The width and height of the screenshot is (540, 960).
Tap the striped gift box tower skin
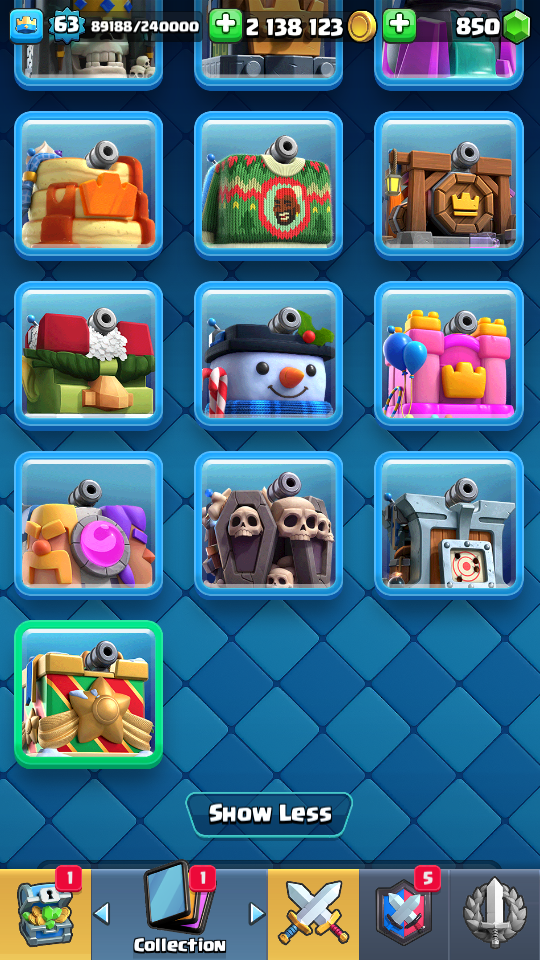(x=88, y=694)
